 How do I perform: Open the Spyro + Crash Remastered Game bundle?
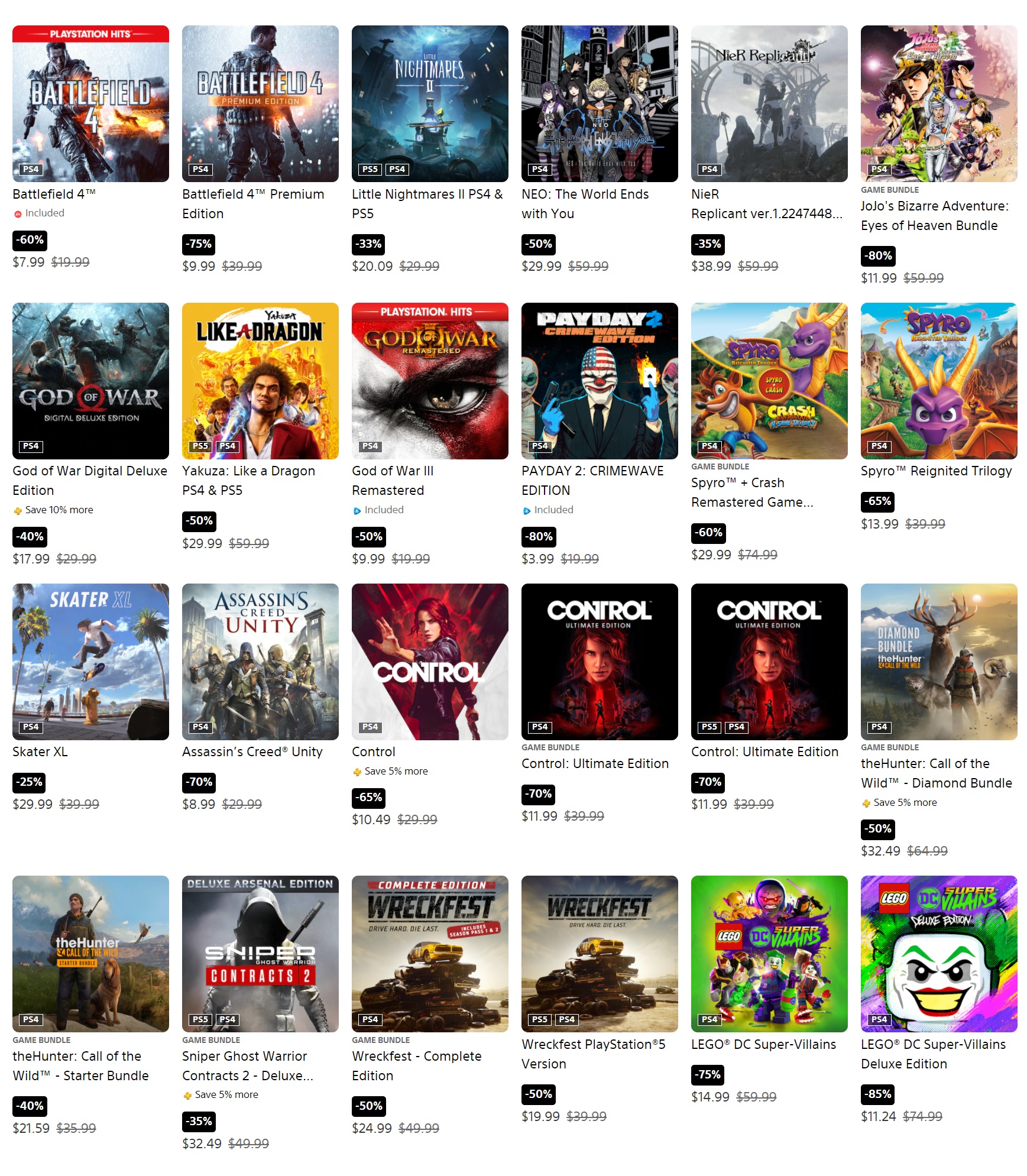pos(769,381)
